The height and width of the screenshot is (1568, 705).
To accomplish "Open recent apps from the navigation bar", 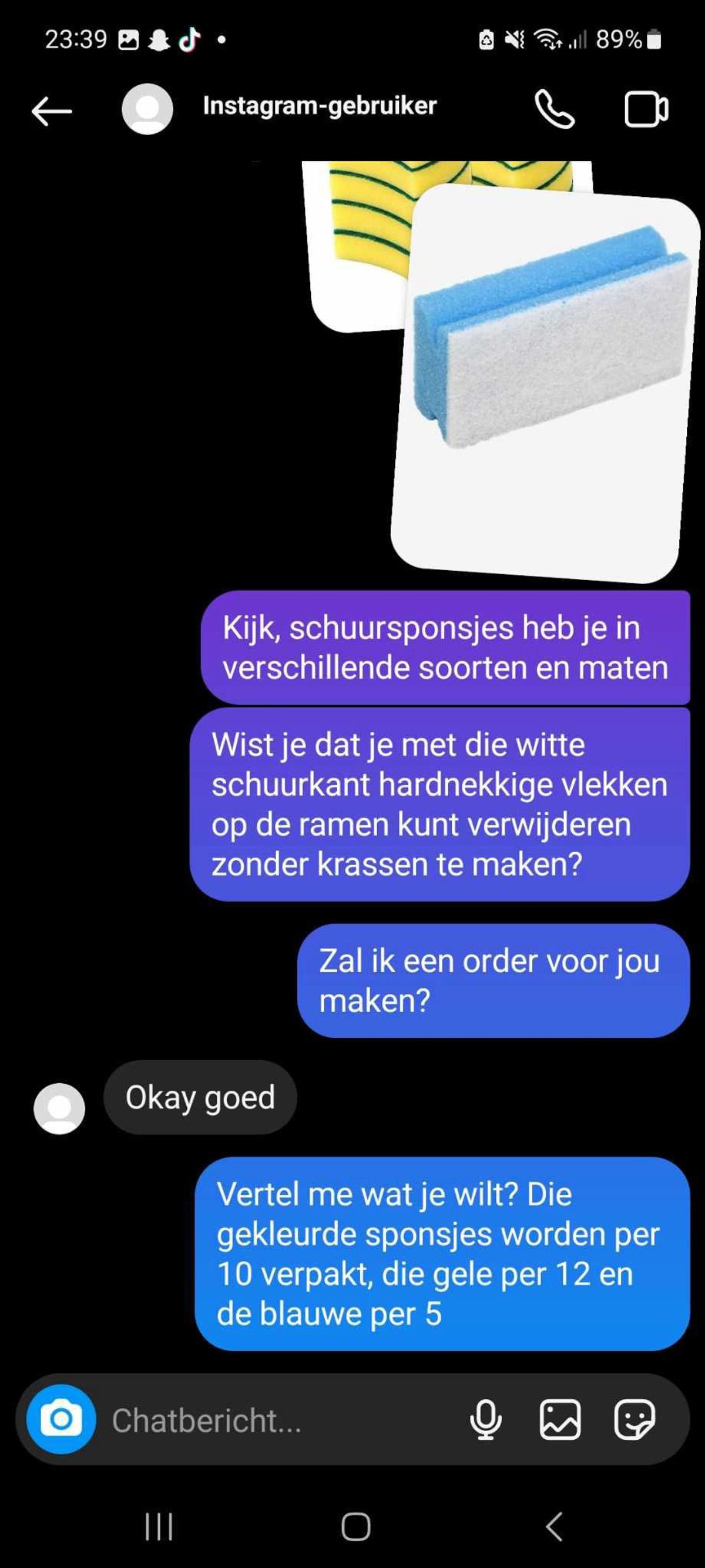I will tap(159, 1527).
